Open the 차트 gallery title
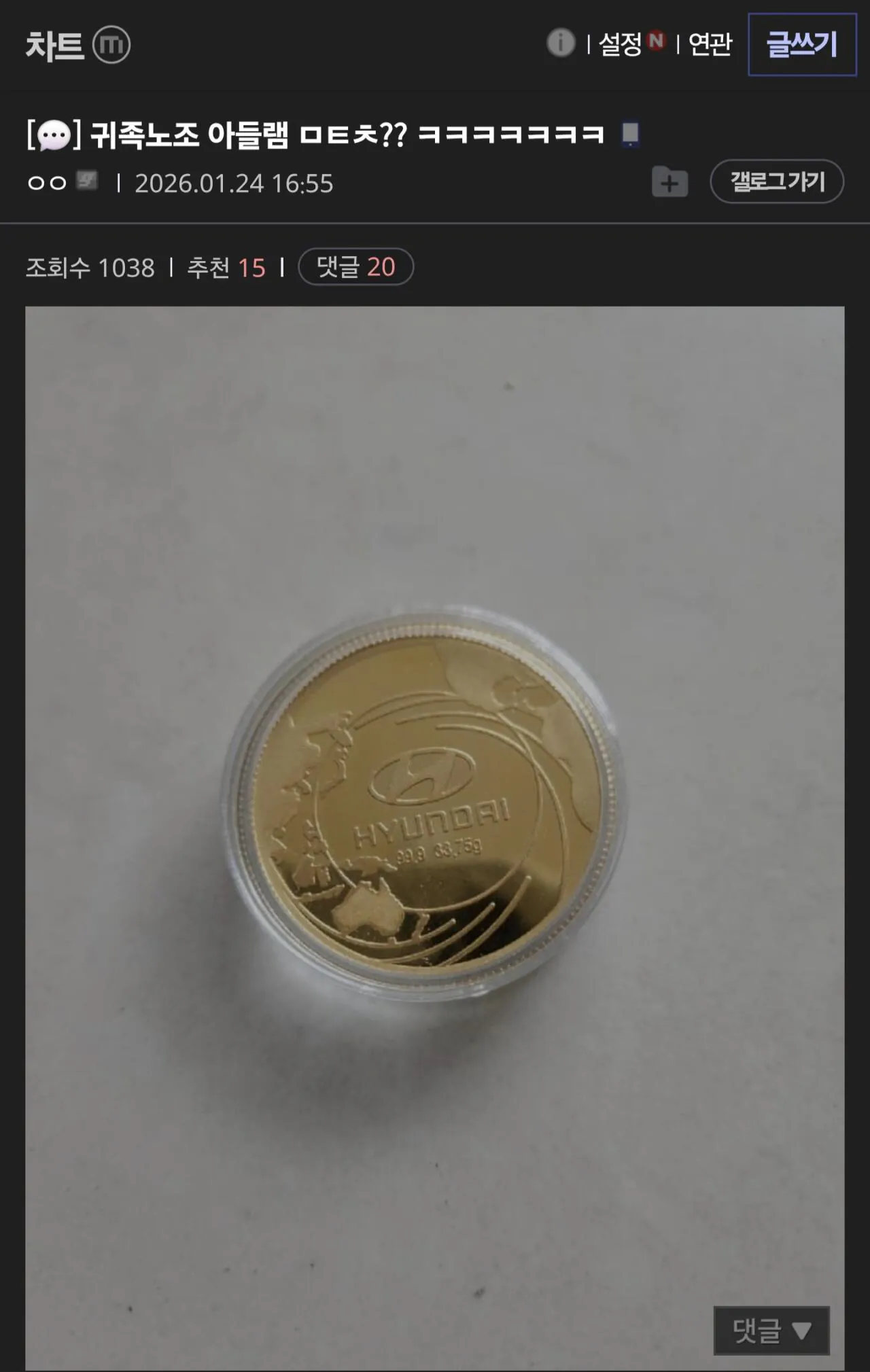This screenshot has height=1372, width=870. click(55, 46)
